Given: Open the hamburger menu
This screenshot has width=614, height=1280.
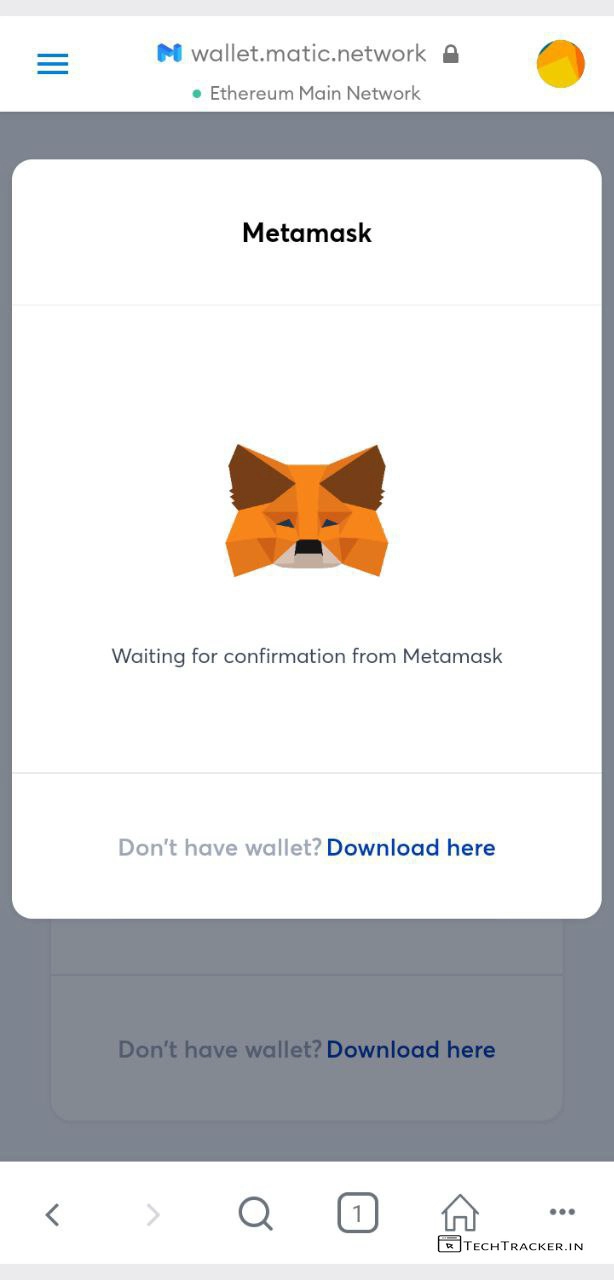Looking at the screenshot, I should coord(52,65).
